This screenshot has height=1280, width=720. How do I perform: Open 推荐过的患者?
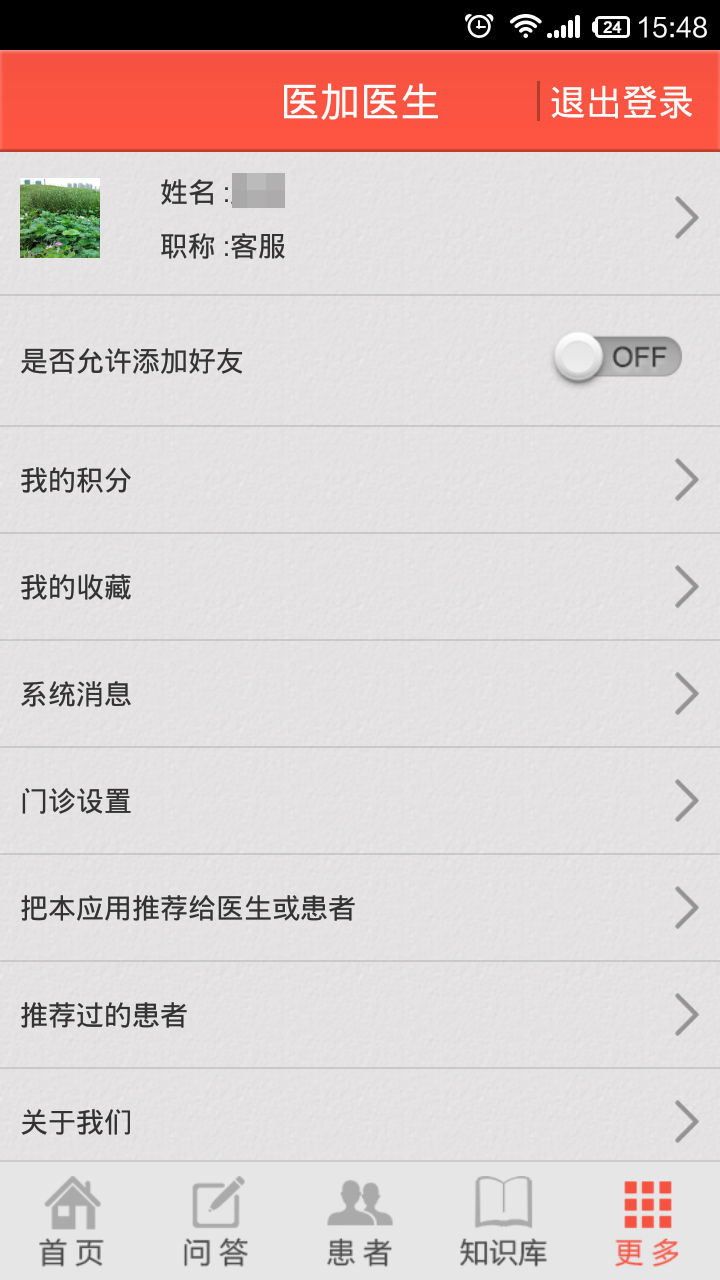[360, 1015]
